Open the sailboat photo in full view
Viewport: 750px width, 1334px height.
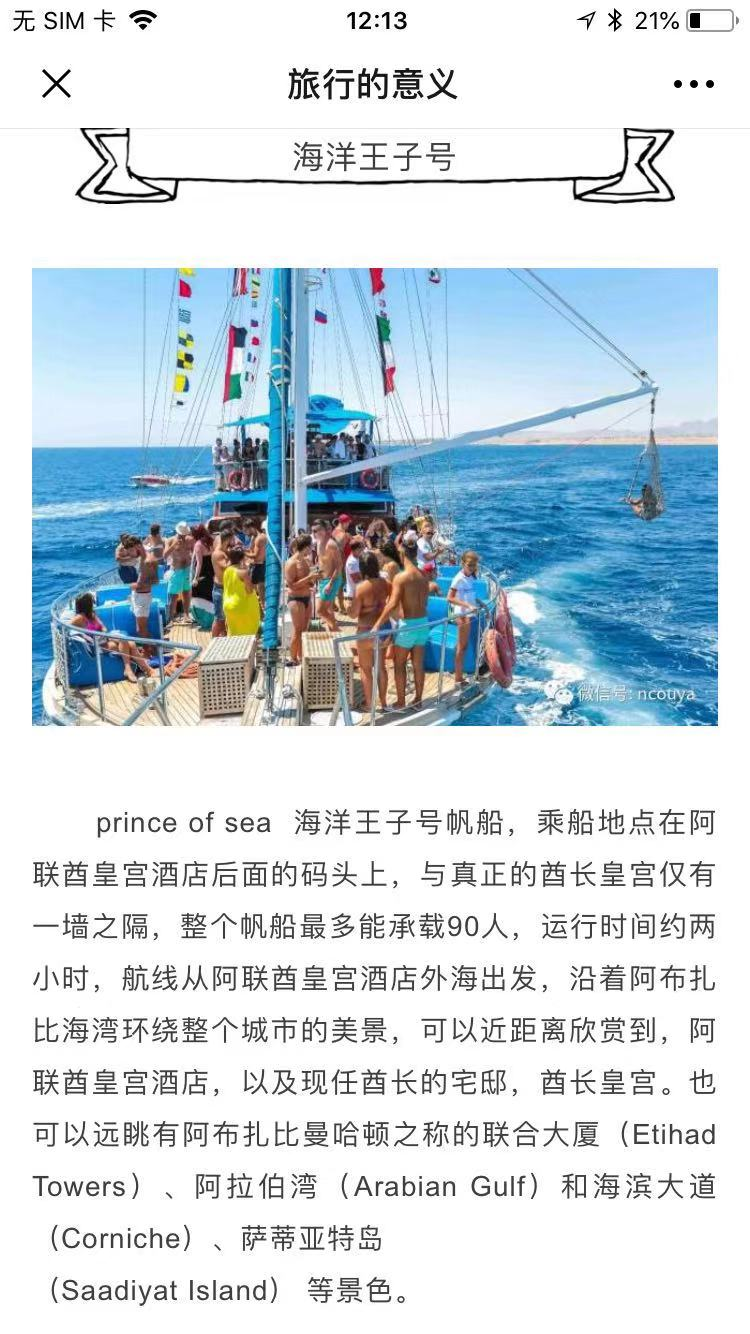375,496
